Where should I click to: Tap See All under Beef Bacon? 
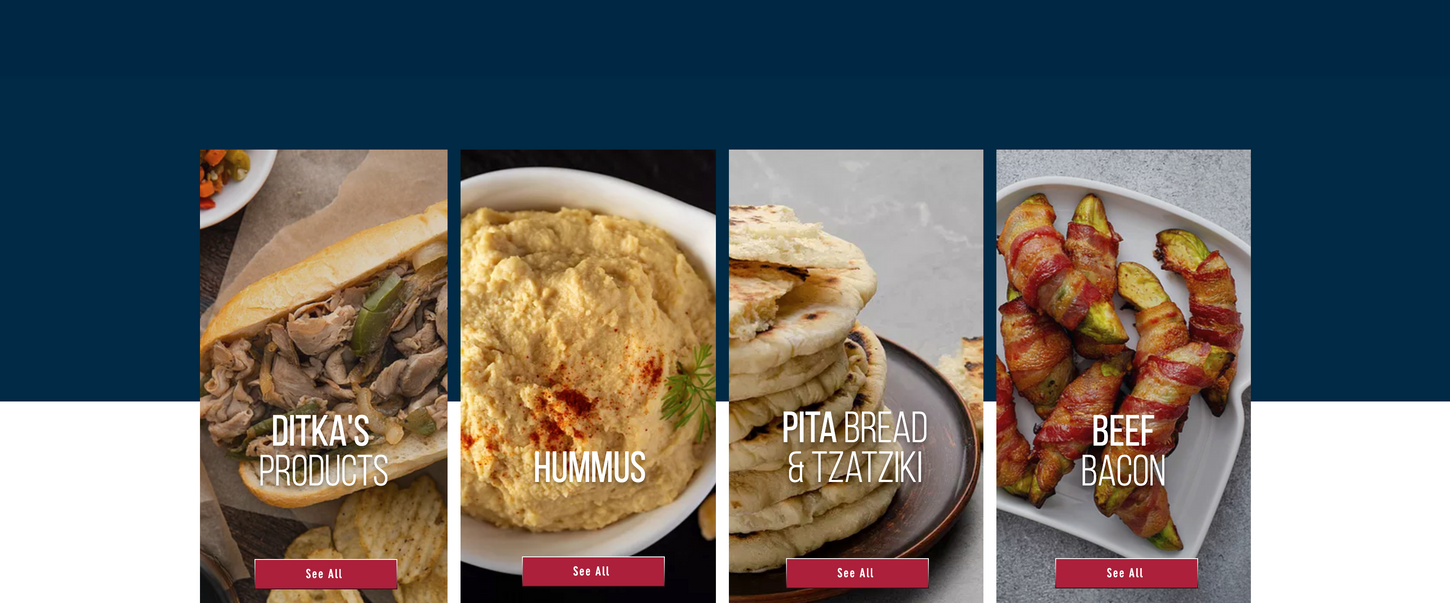pos(1125,573)
